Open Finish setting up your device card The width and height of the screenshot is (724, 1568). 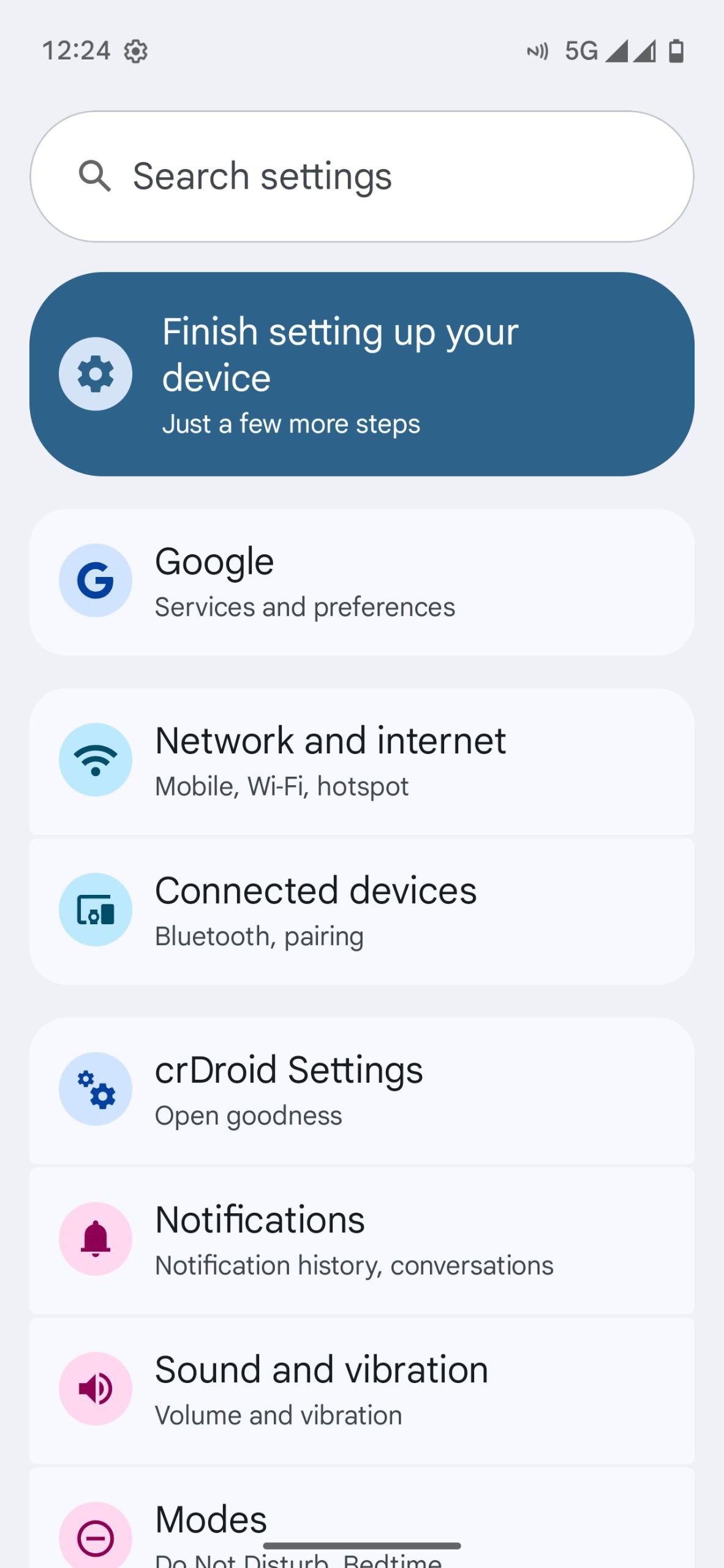361,374
